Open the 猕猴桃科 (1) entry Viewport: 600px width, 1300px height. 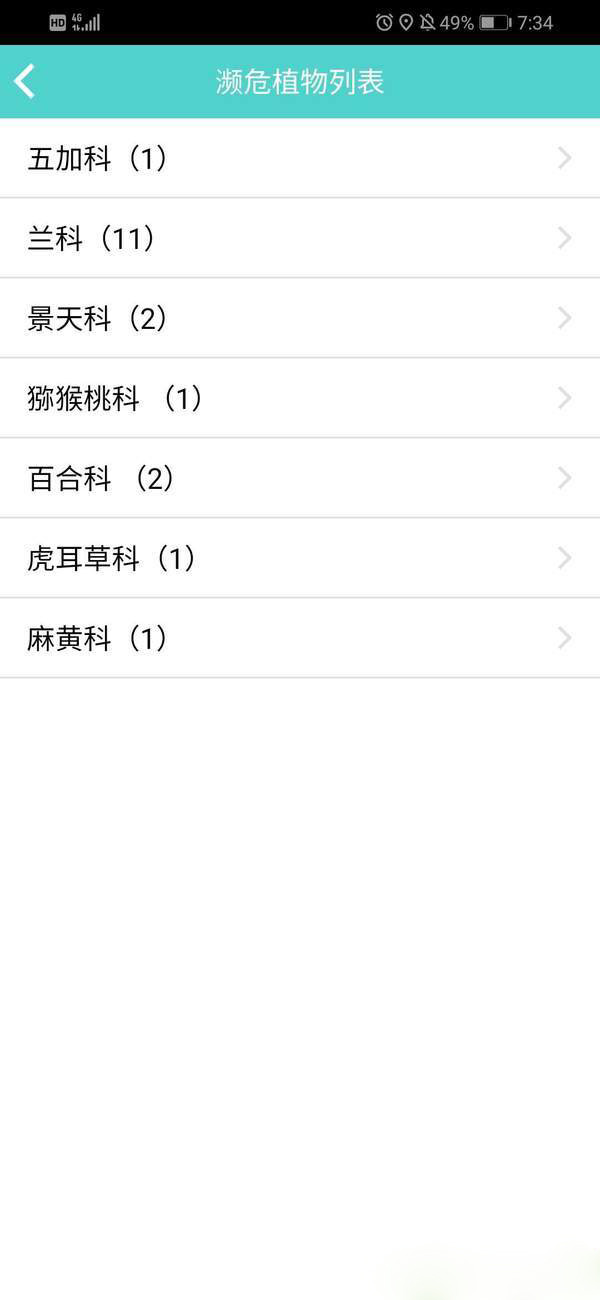[300, 398]
